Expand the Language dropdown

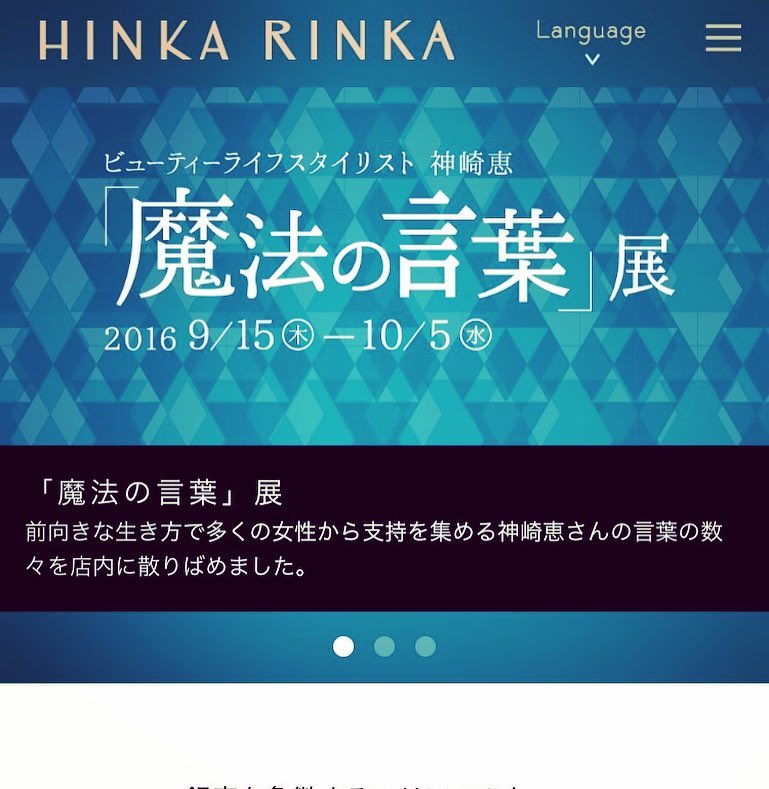pyautogui.click(x=591, y=42)
